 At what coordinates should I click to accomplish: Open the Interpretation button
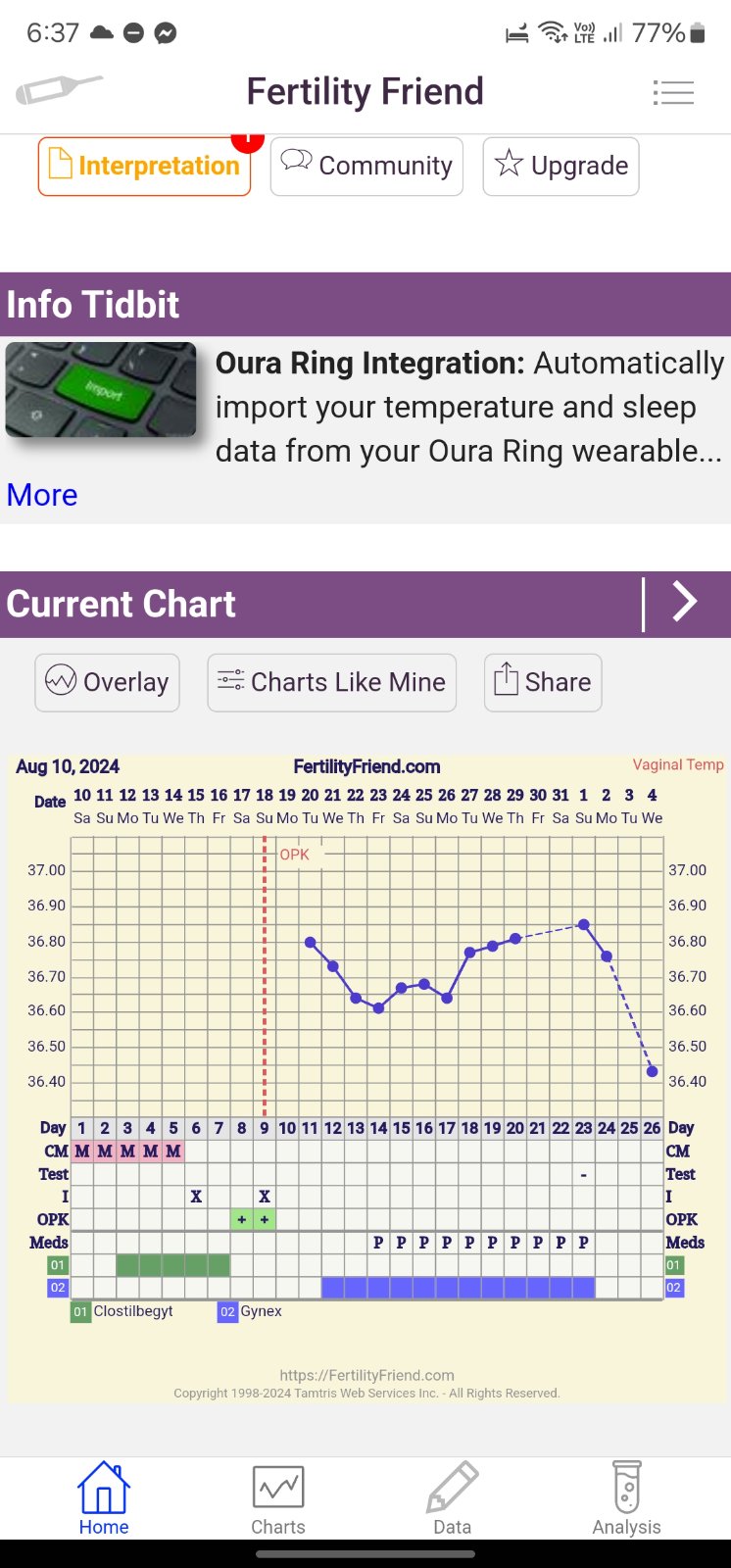[x=144, y=166]
